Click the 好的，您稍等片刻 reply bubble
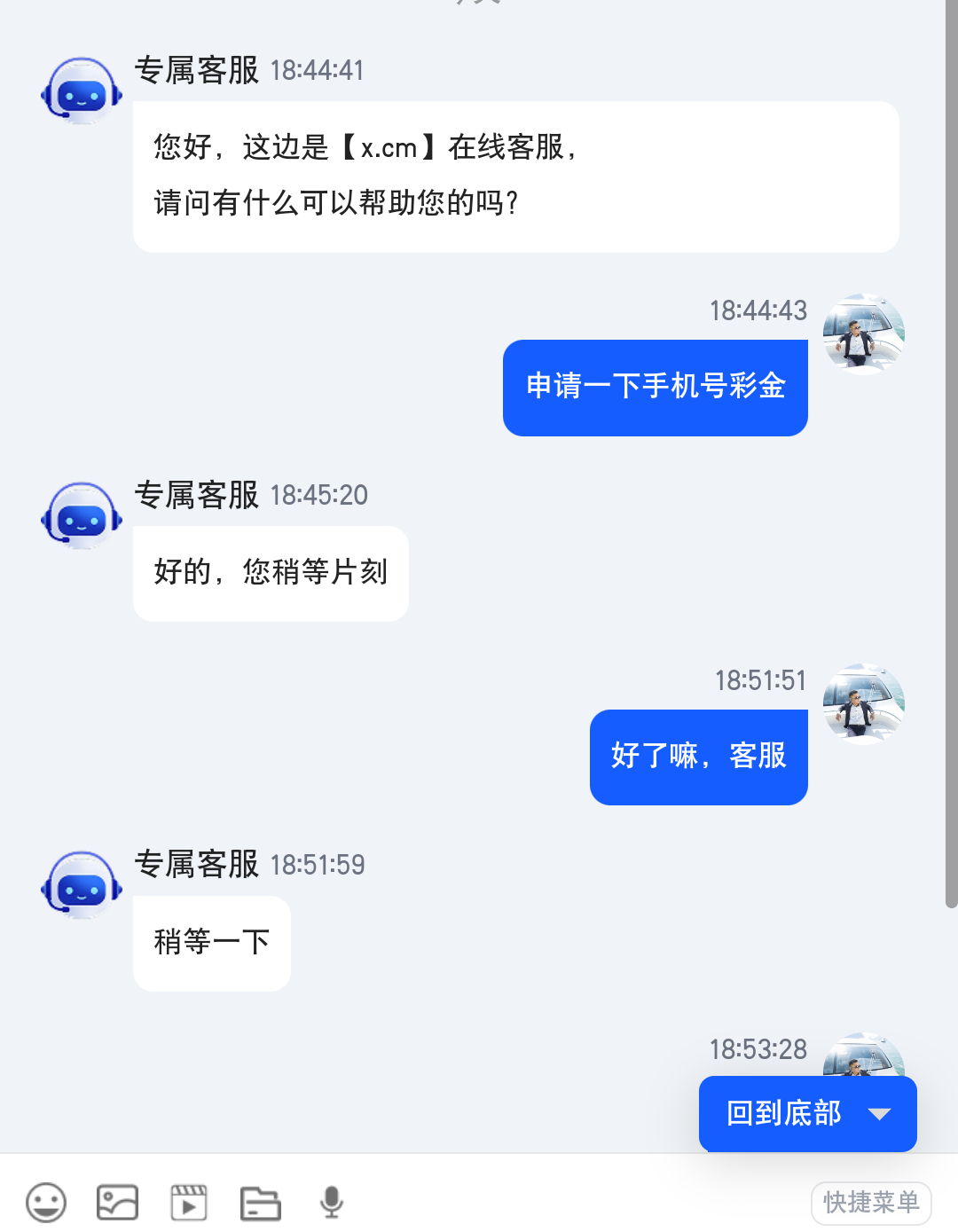 point(270,573)
